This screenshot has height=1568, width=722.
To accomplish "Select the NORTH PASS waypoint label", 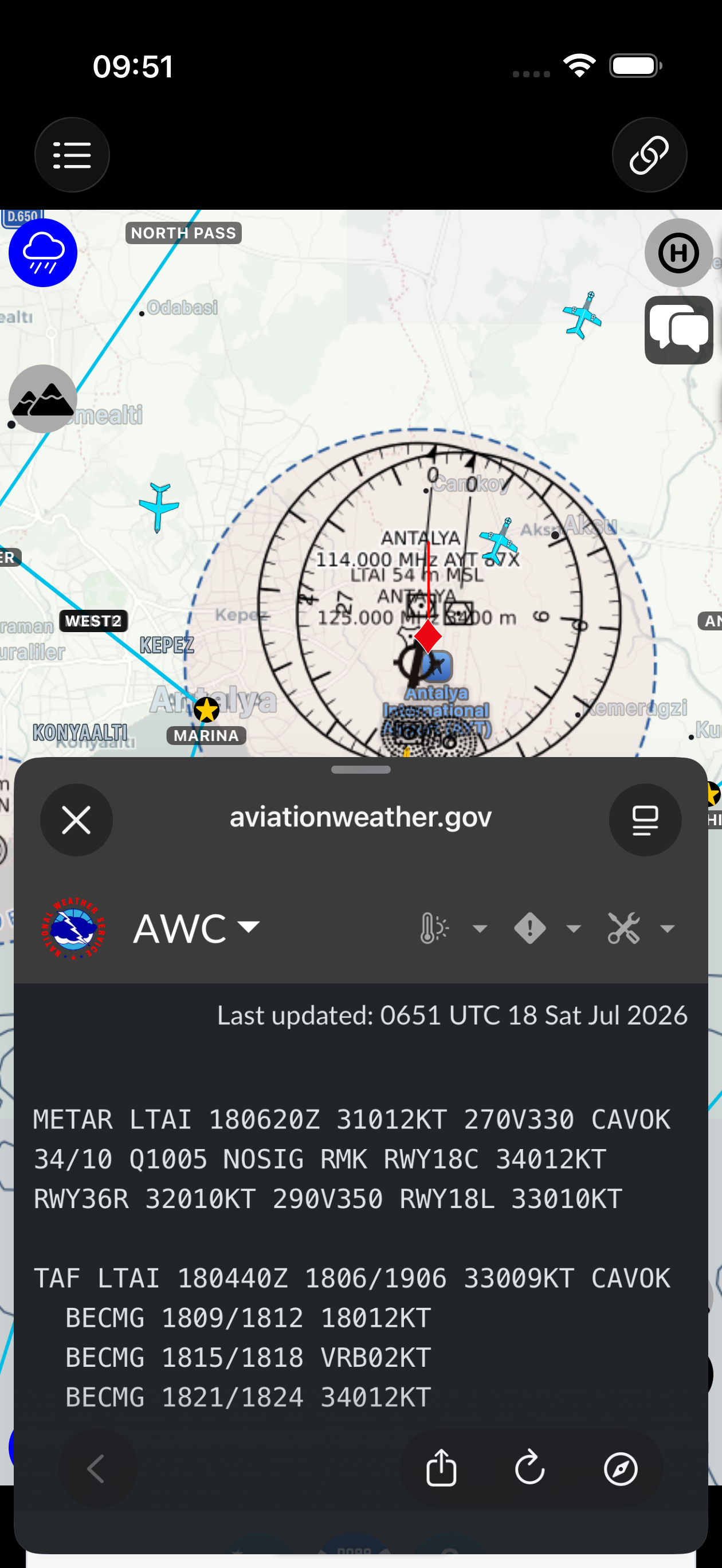I will point(183,233).
